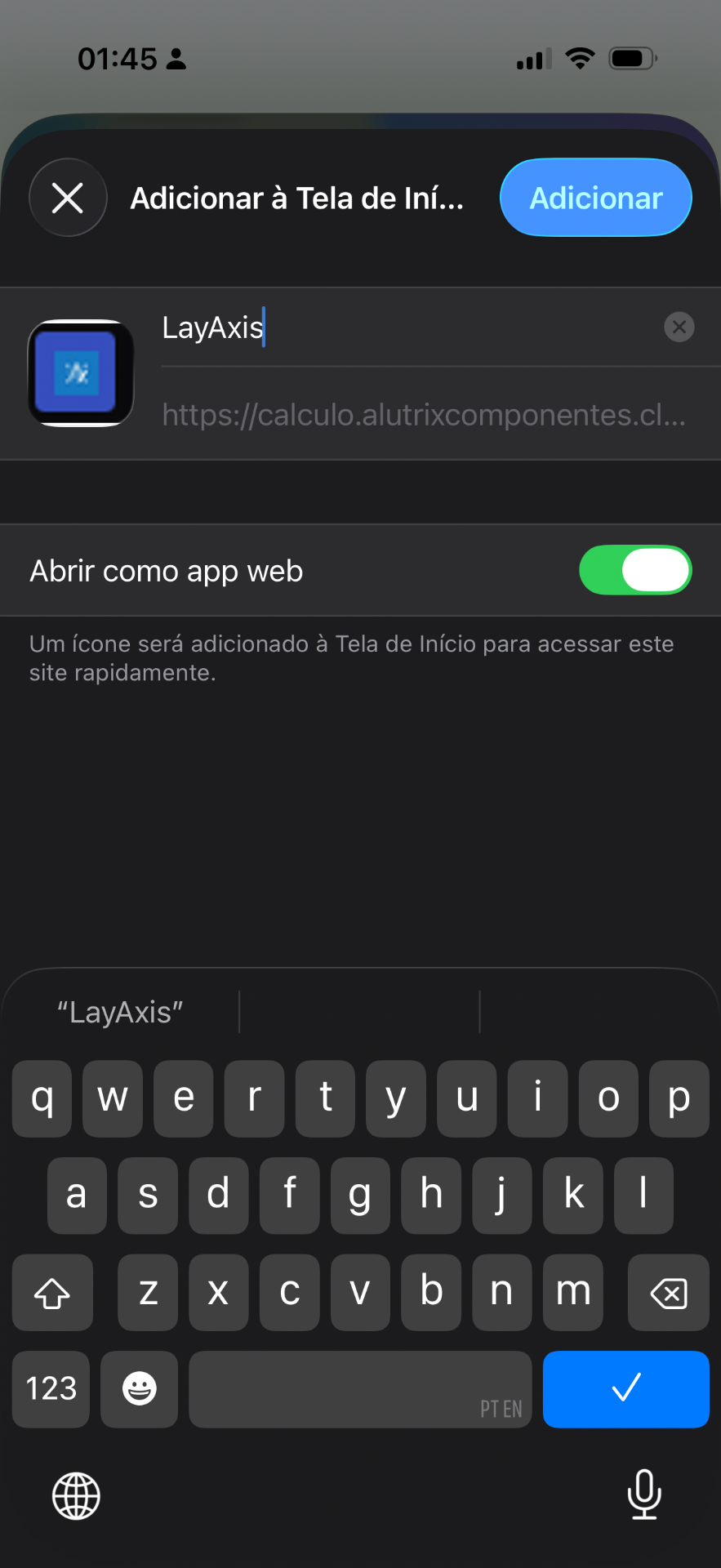Tap the Adicionar button
721x1568 pixels.
(595, 198)
